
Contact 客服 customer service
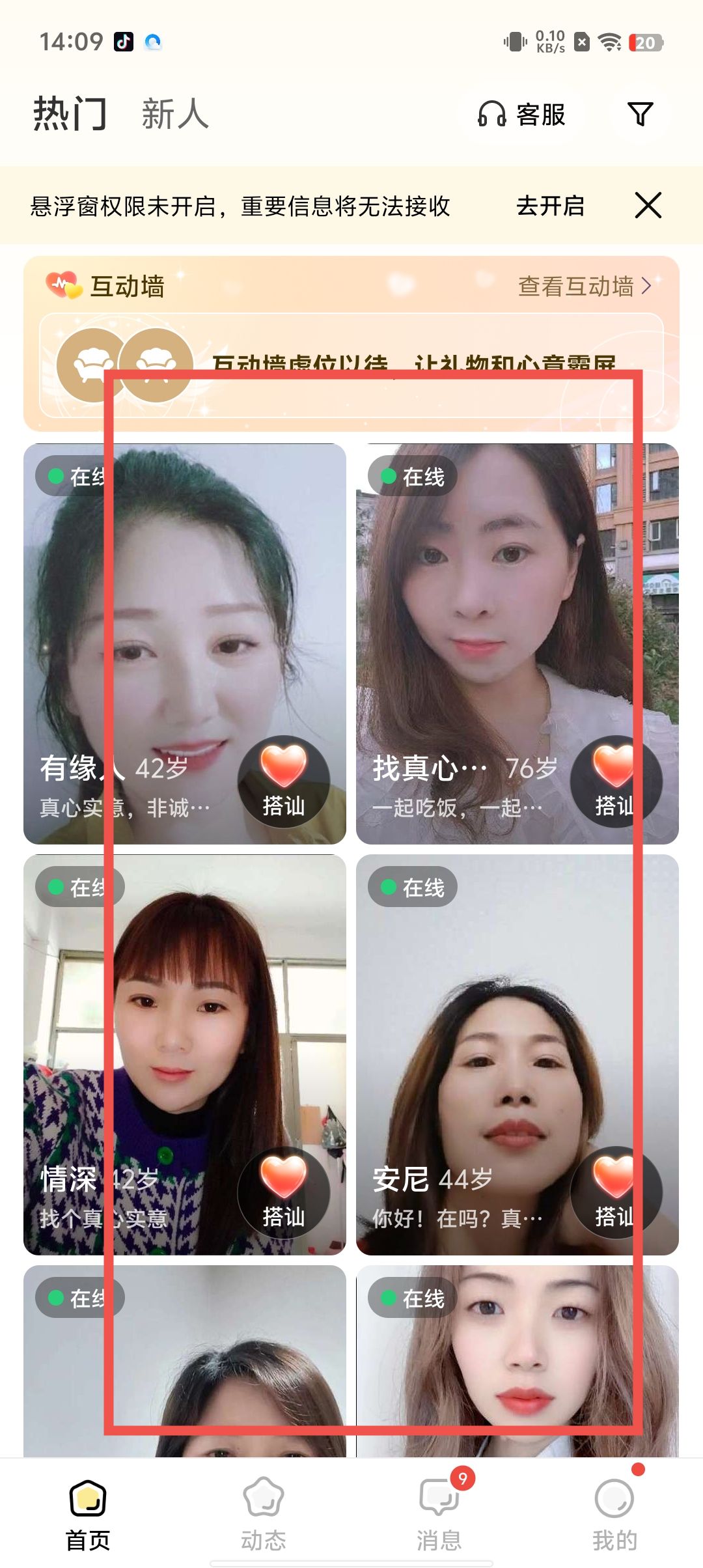(521, 115)
